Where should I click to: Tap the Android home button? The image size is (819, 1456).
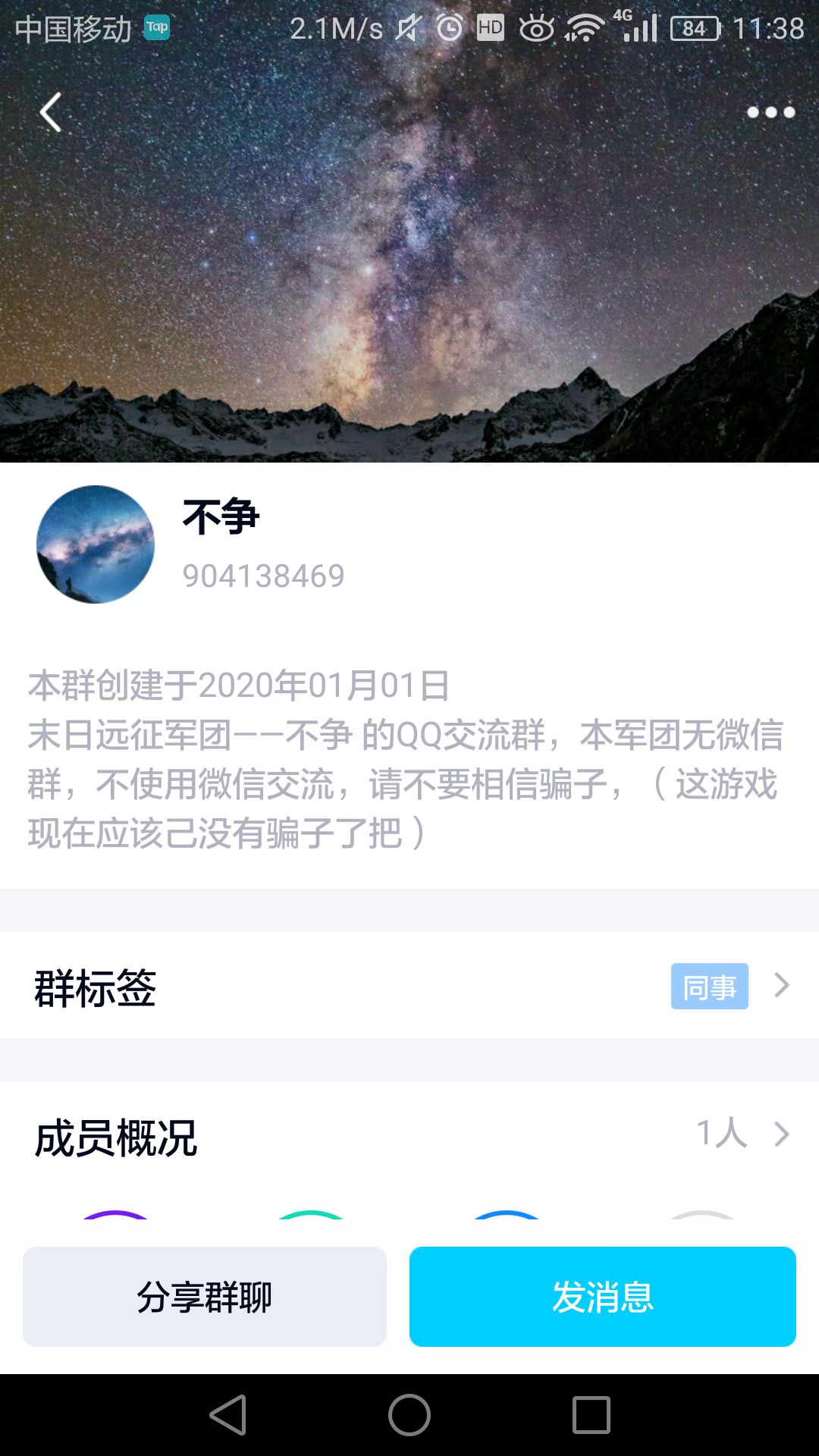point(409,1415)
